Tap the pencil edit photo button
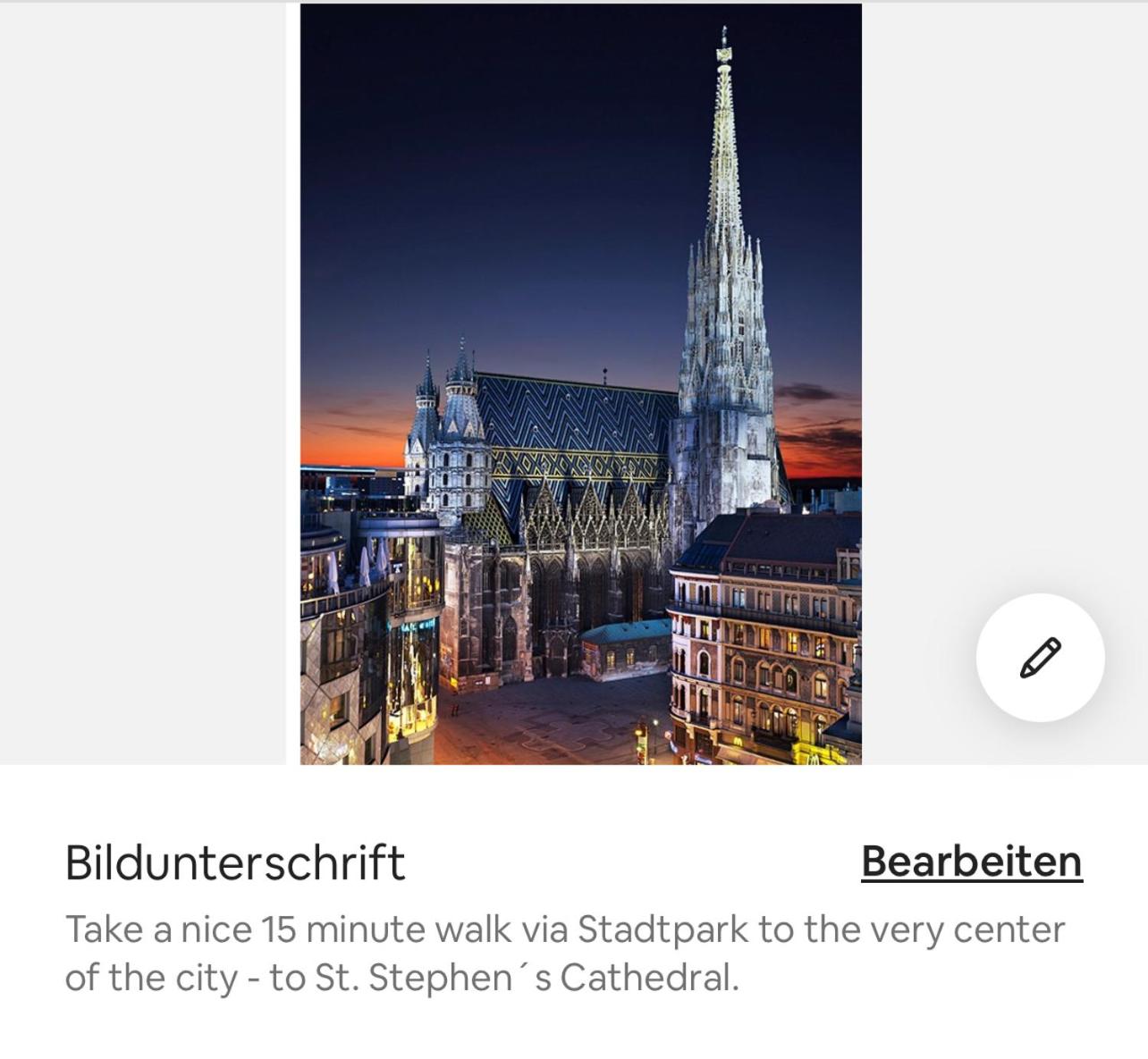Image resolution: width=1148 pixels, height=1059 pixels. pyautogui.click(x=1040, y=658)
